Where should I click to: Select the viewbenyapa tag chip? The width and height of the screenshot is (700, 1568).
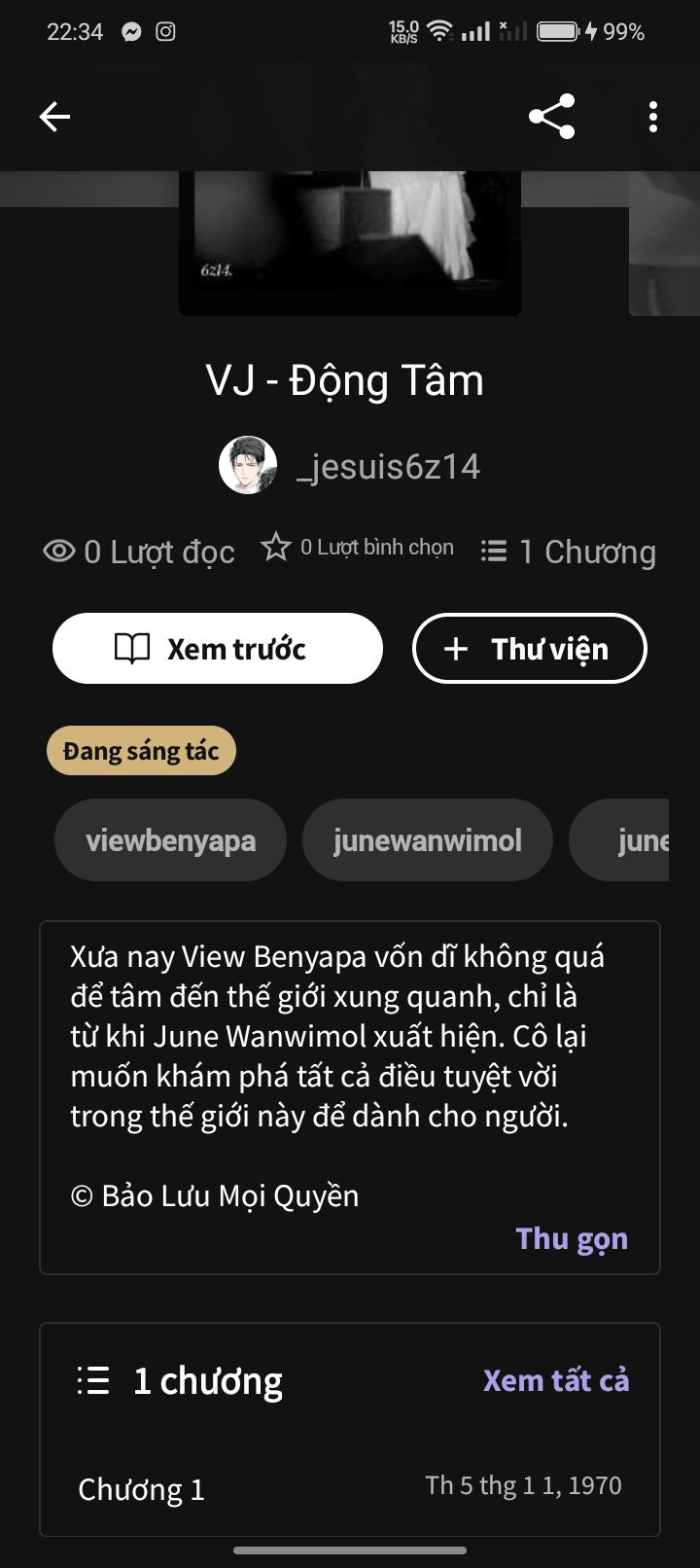[x=170, y=840]
